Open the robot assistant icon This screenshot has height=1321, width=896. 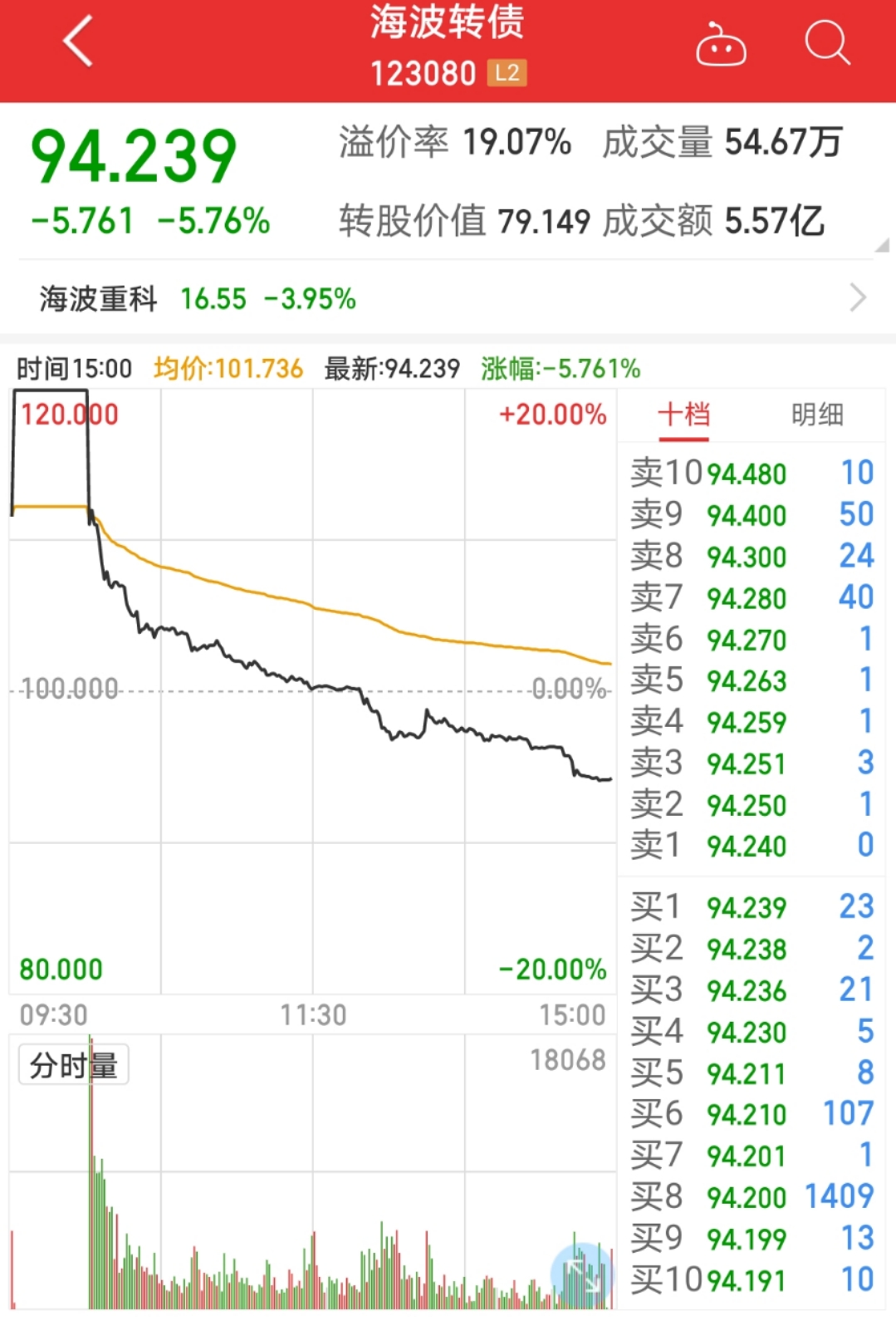(x=720, y=45)
